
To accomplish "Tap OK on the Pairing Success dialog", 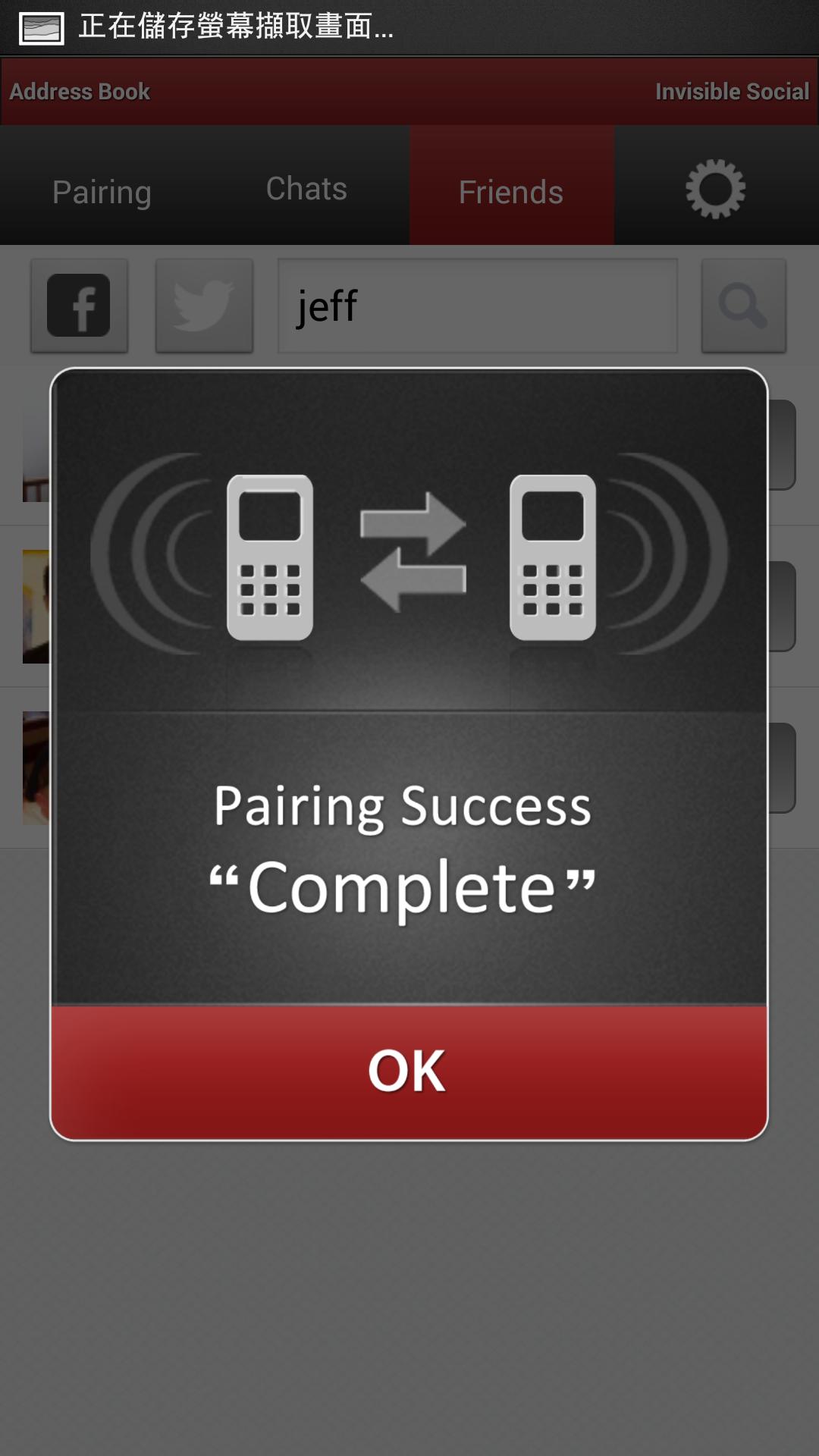I will [409, 1072].
